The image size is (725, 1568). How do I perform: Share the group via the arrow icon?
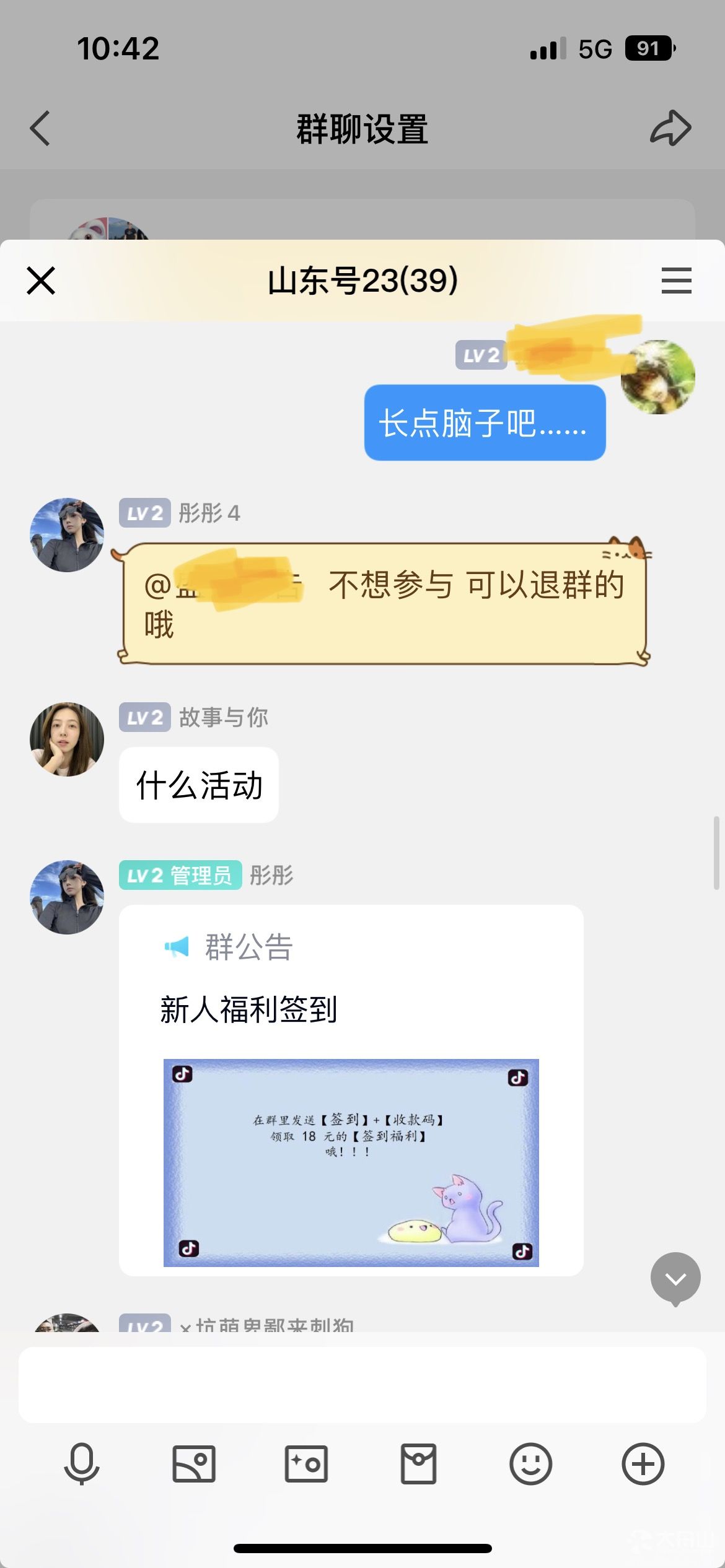(670, 129)
